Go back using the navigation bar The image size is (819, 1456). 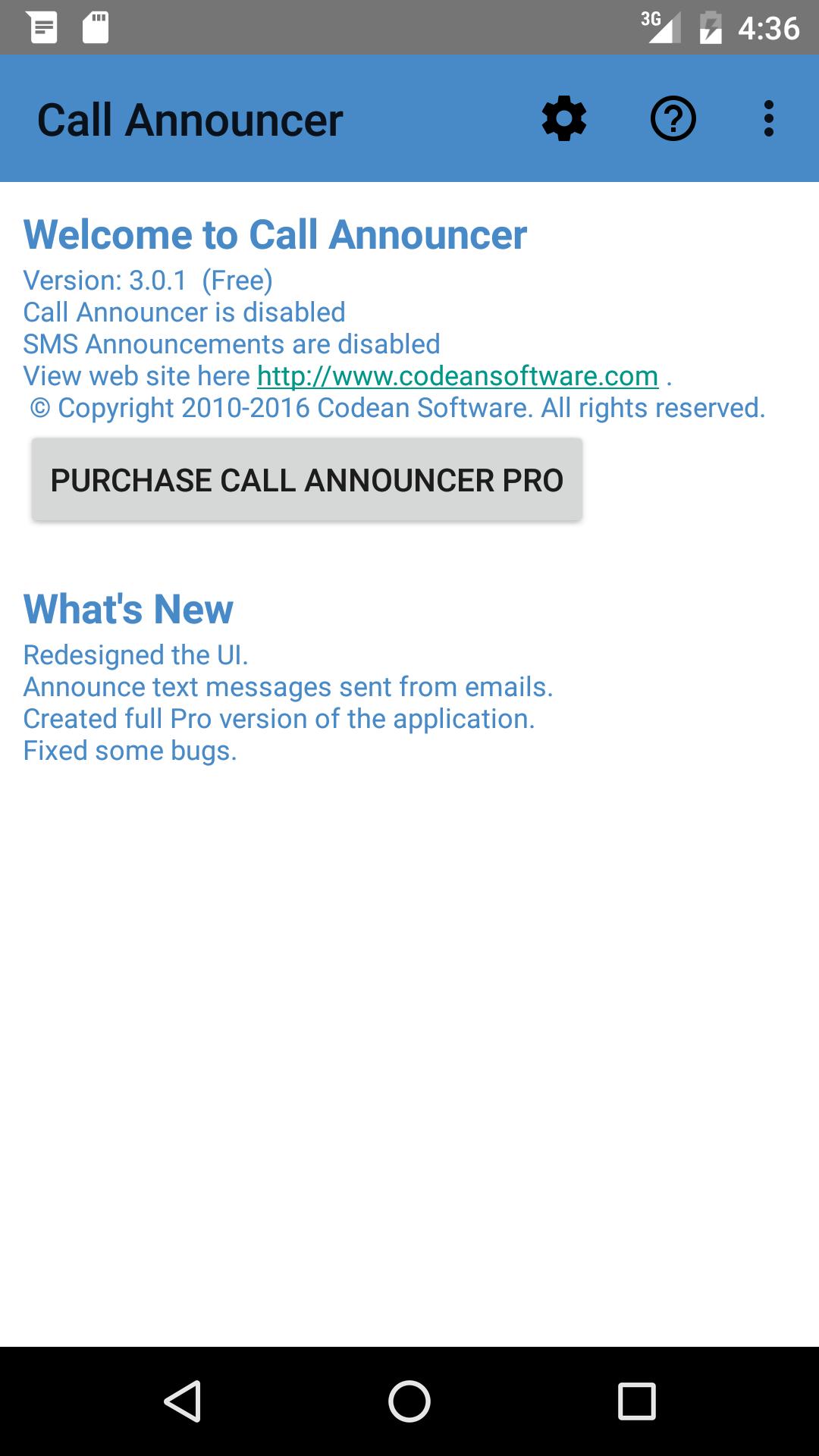[x=182, y=1401]
